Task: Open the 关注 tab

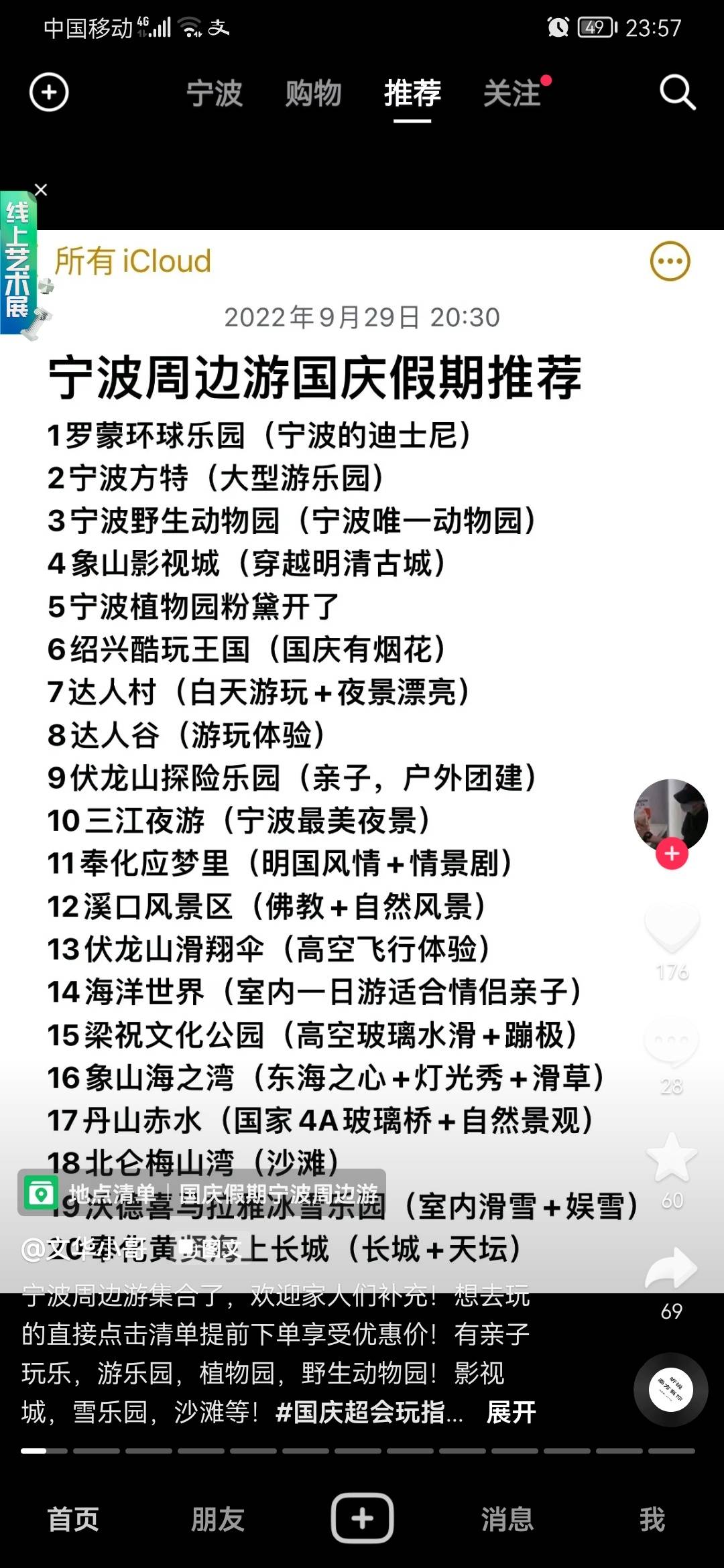Action: click(x=512, y=94)
